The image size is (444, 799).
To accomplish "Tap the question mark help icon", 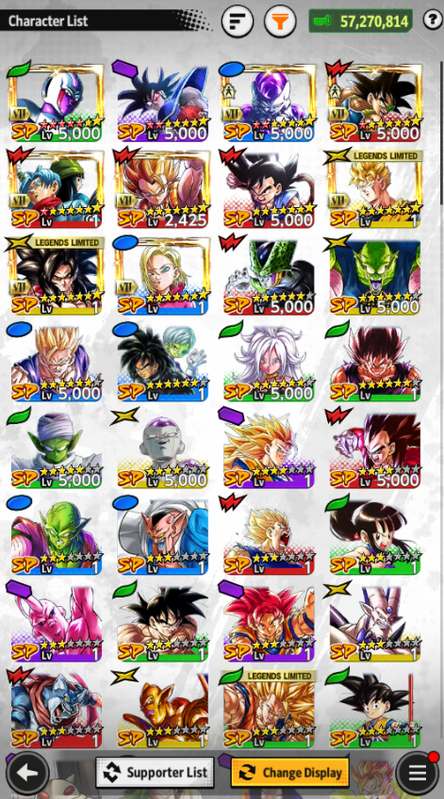I will pyautogui.click(x=433, y=20).
